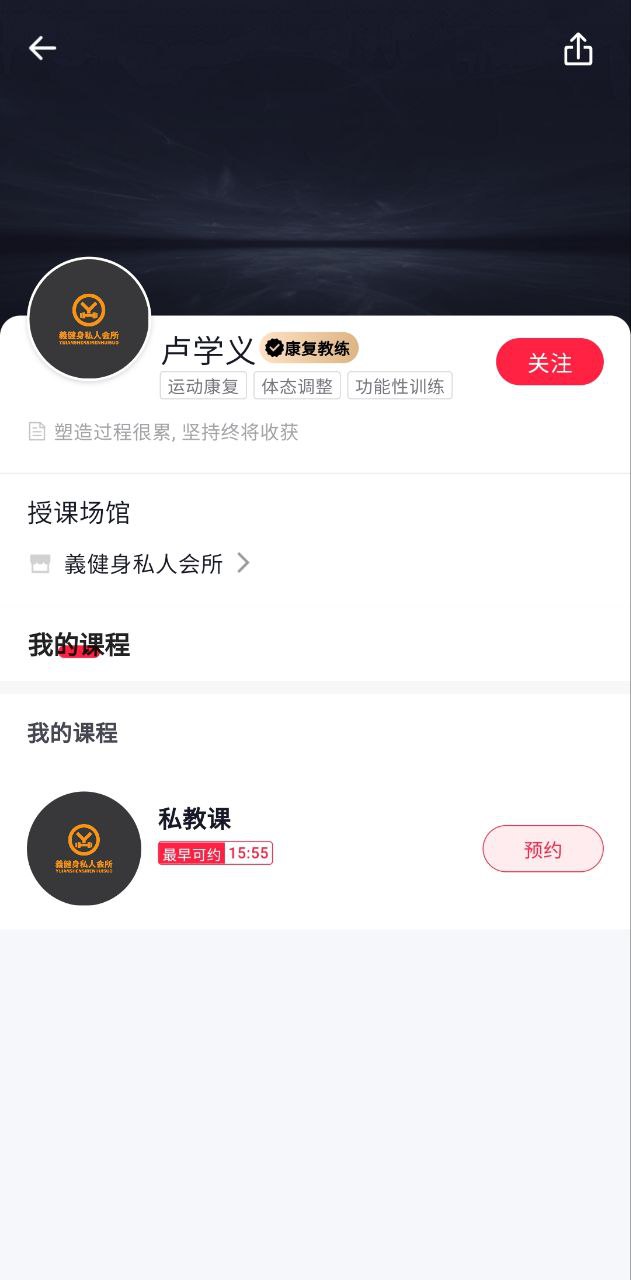View the coach's profile avatar
631x1280 pixels.
click(x=89, y=319)
